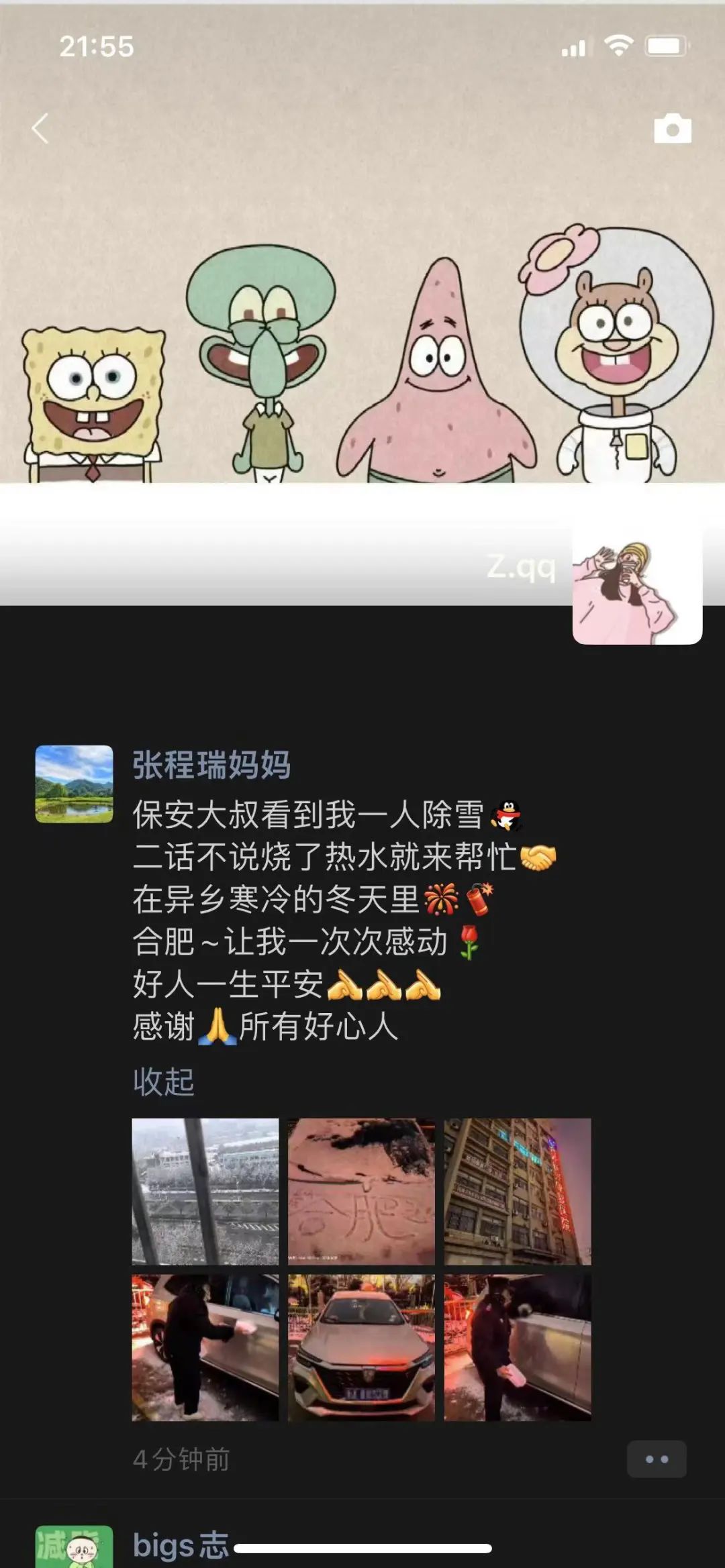Open 张程瑞妈妈's landscape avatar
This screenshot has height=1568, width=725.
click(74, 784)
